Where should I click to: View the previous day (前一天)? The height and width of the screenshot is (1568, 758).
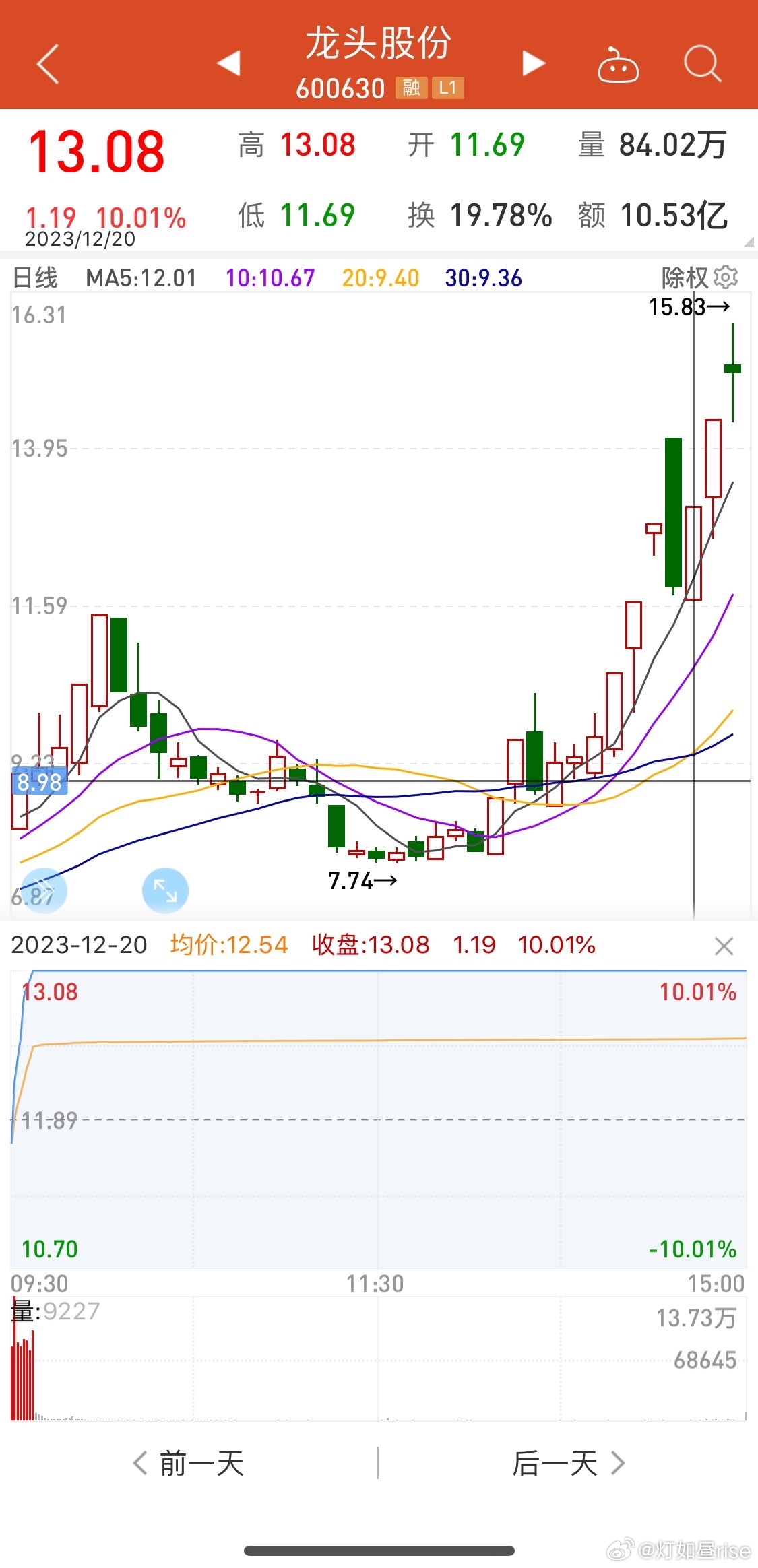coord(189,1464)
